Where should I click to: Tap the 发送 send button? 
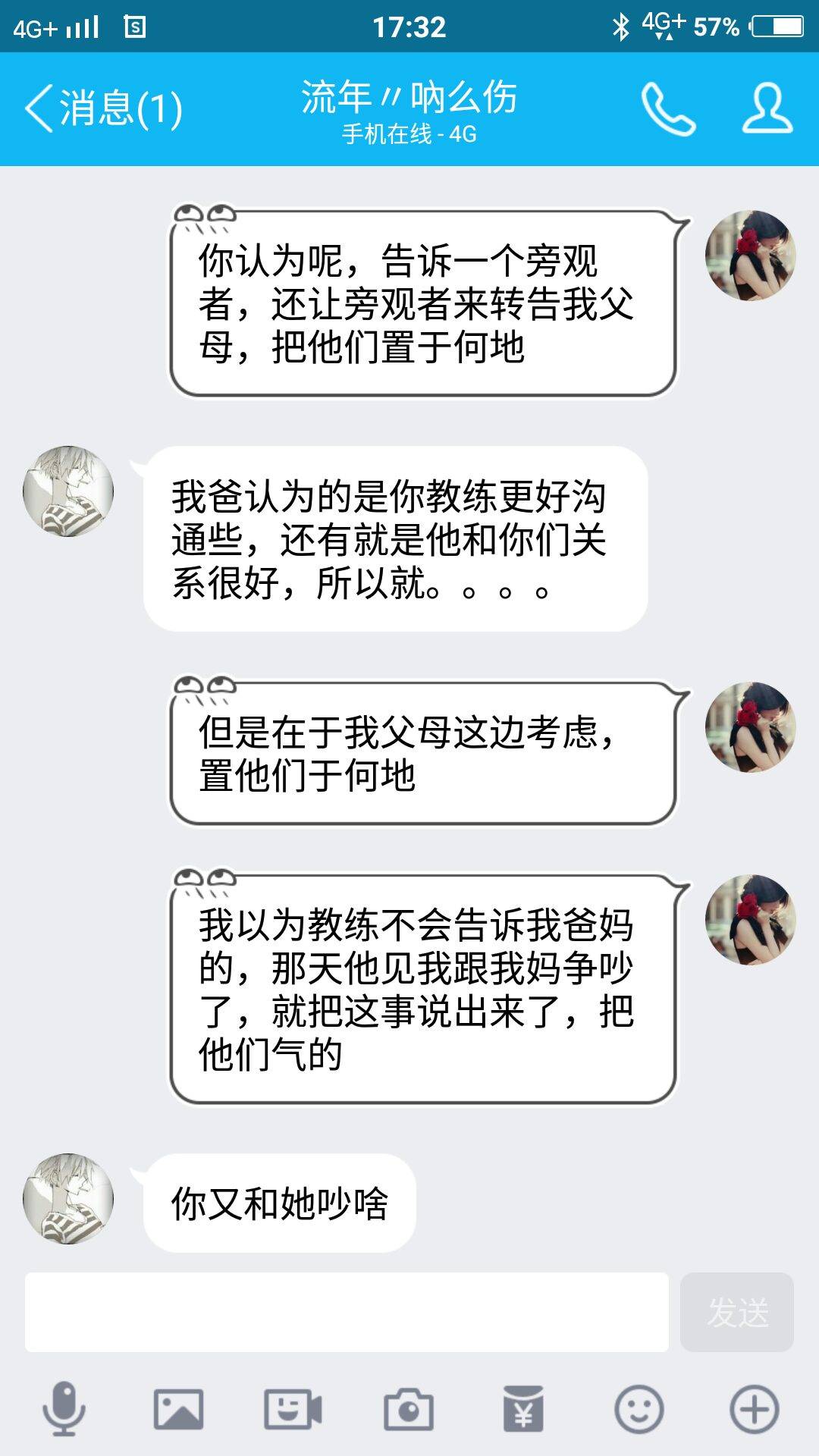736,1313
